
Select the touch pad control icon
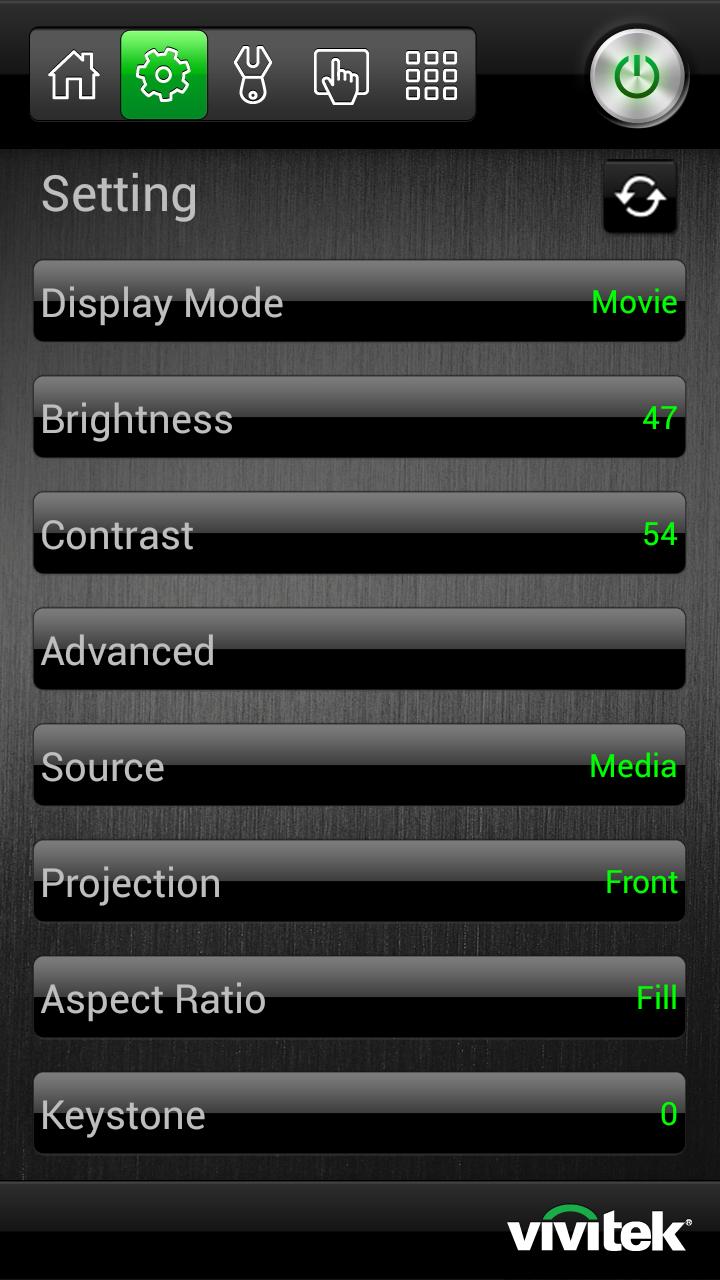[x=341, y=73]
